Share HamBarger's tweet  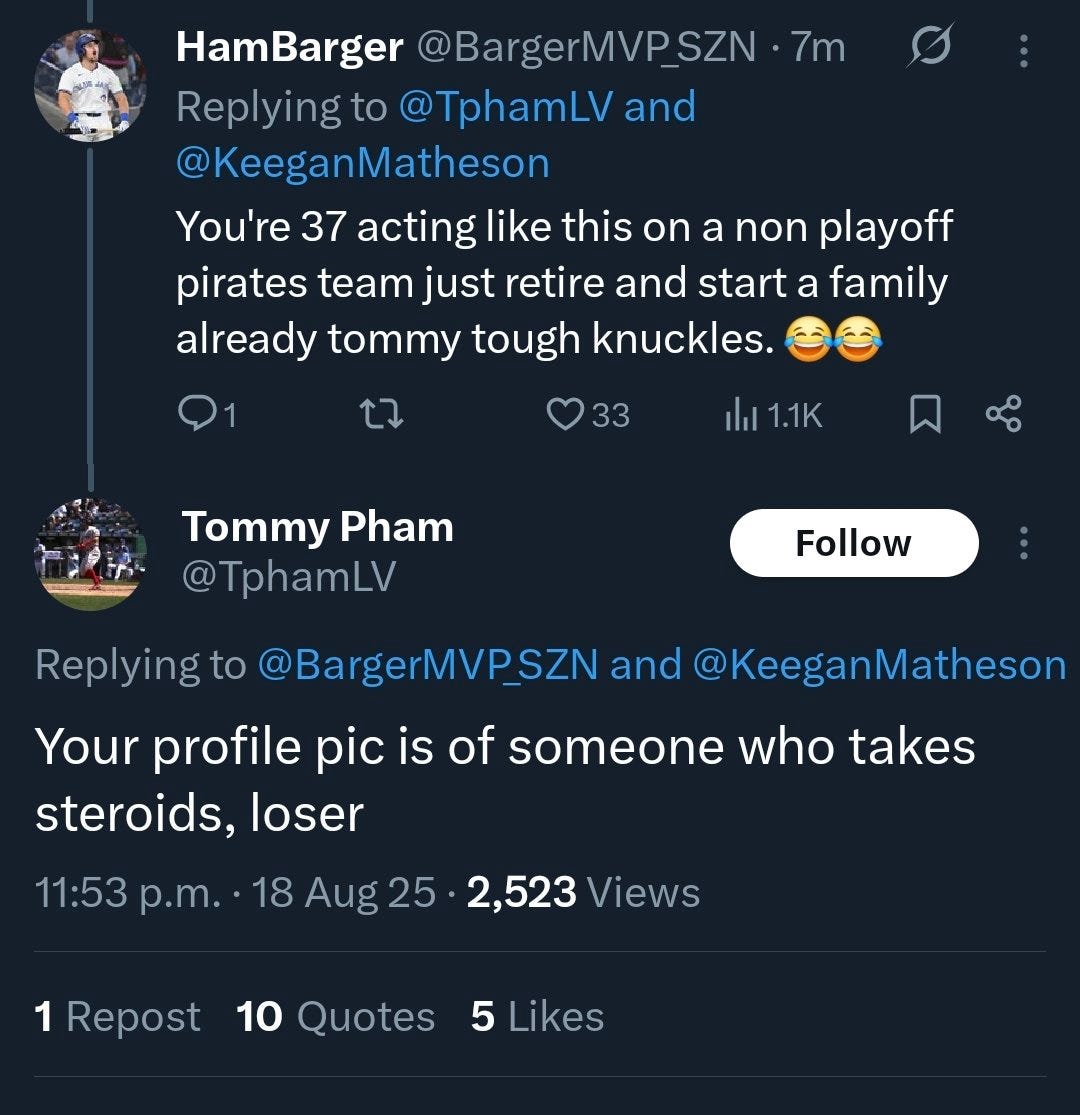(x=1003, y=414)
